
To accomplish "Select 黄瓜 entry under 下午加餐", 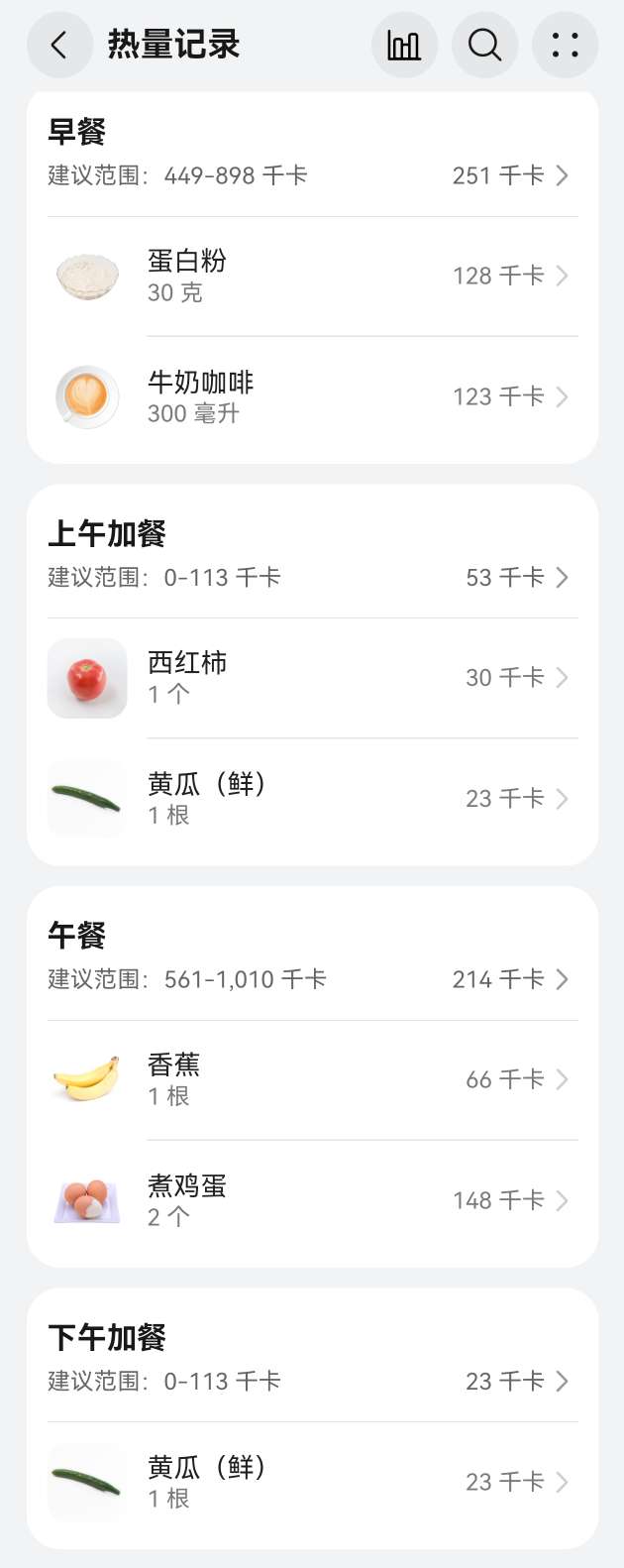I will [x=312, y=1482].
